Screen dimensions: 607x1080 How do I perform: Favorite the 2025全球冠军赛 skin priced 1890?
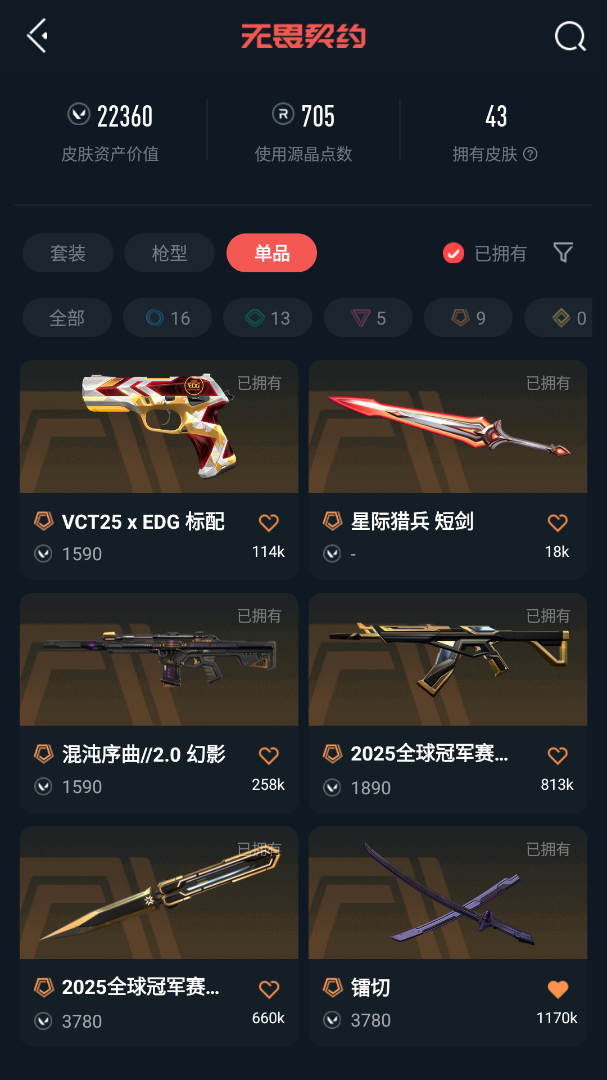click(557, 756)
